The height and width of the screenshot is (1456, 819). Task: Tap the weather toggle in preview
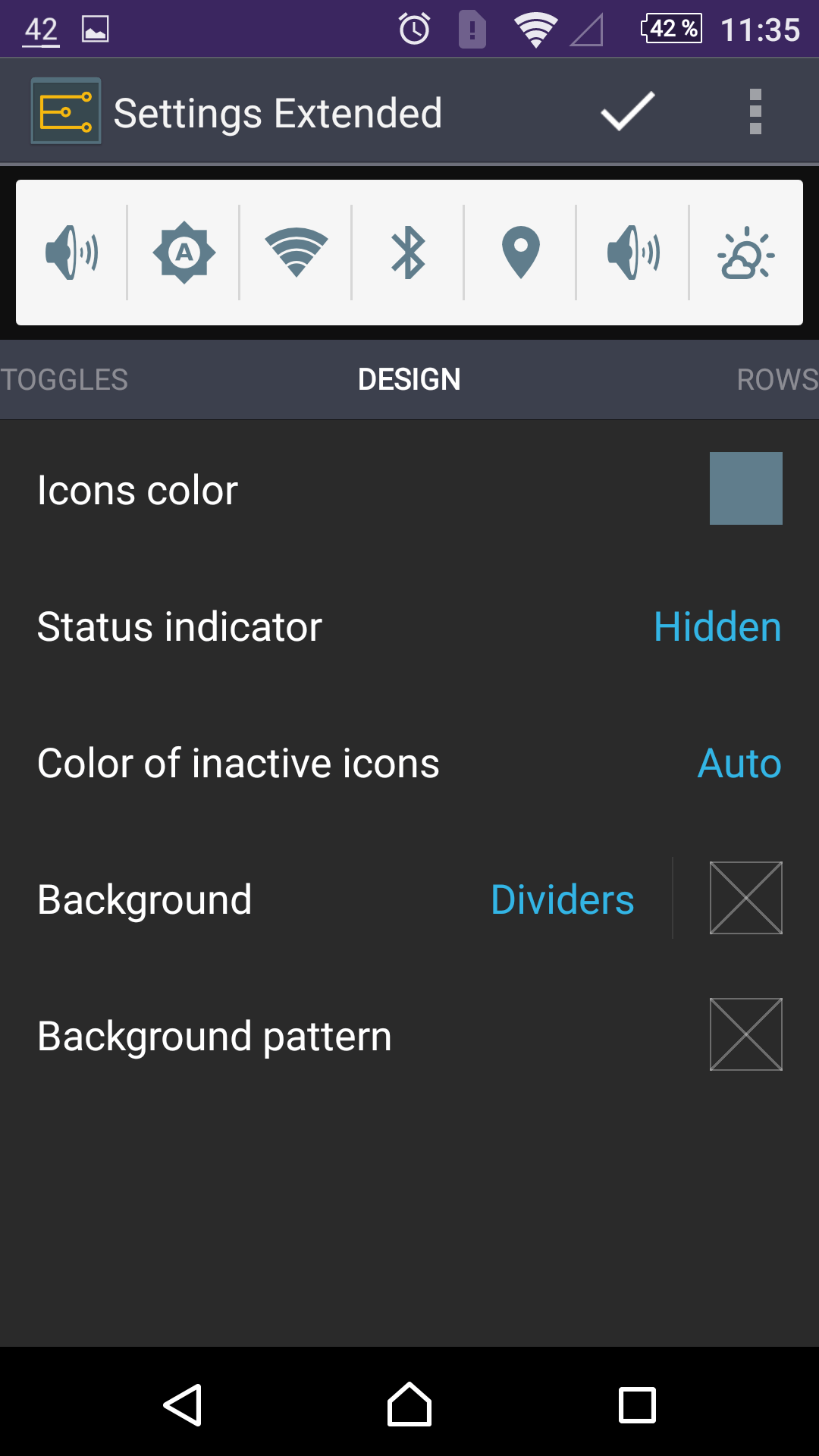(x=746, y=253)
